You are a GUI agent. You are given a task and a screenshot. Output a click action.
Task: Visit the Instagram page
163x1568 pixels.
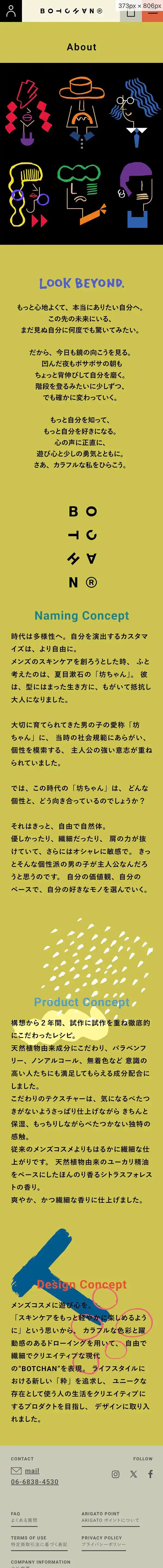point(115,1474)
